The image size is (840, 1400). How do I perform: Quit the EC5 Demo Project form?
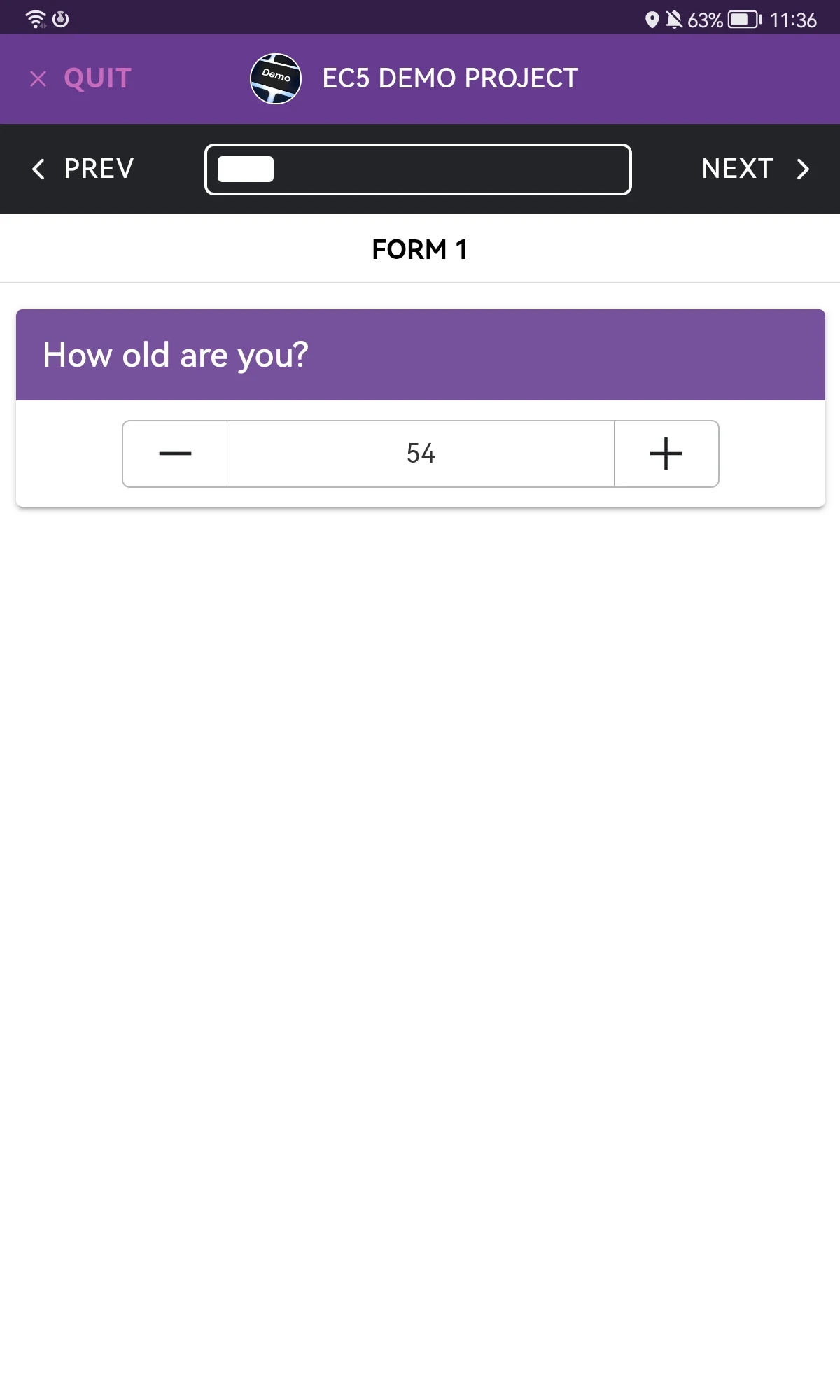point(80,78)
